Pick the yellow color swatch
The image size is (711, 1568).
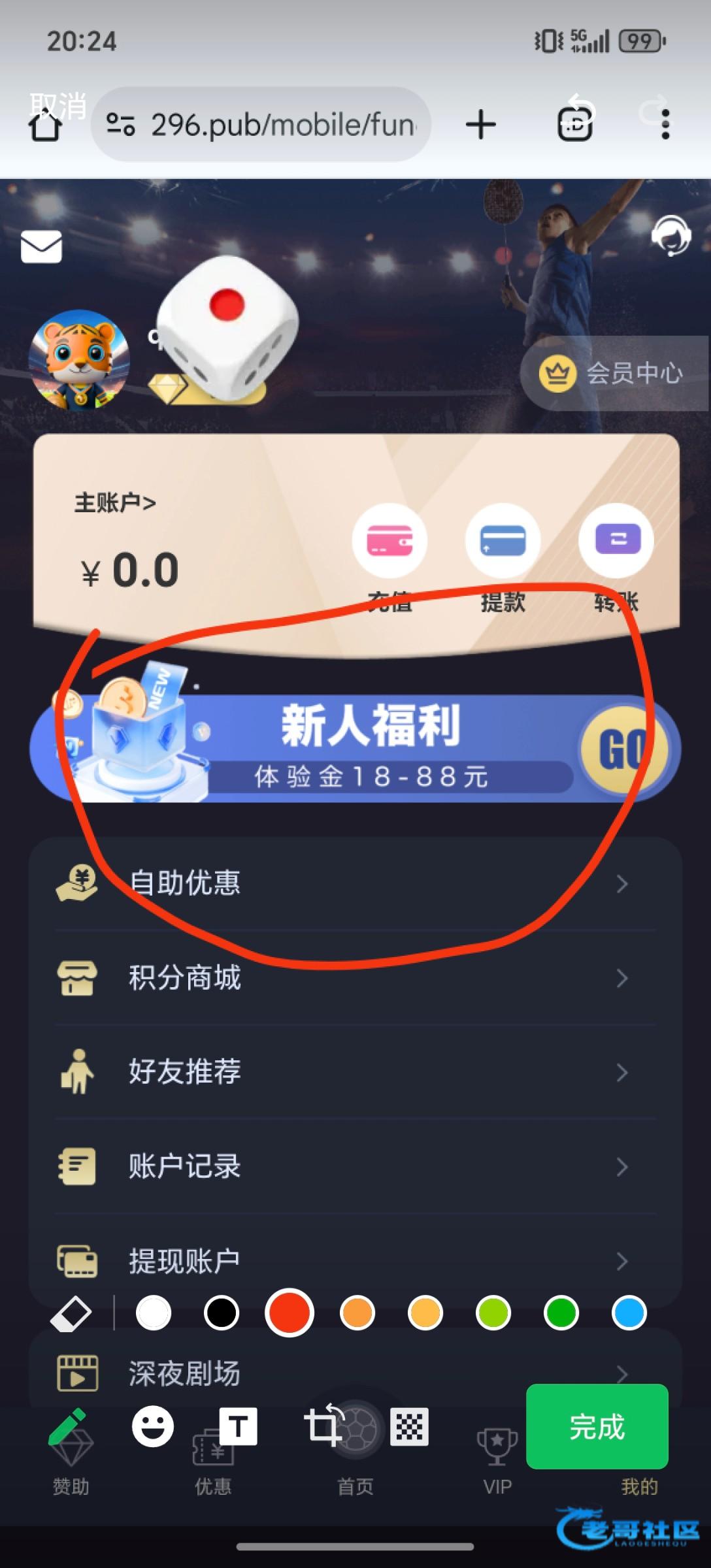coord(425,1313)
